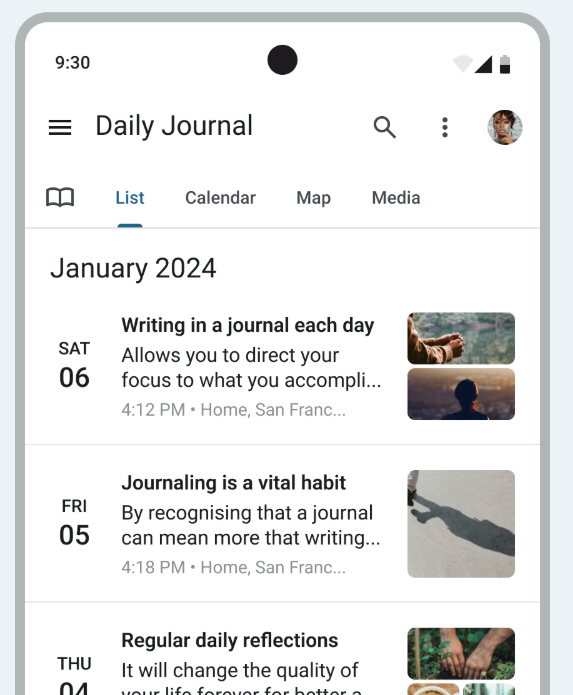573x695 pixels.
Task: Open the hamburger navigation drawer
Action: point(60,128)
